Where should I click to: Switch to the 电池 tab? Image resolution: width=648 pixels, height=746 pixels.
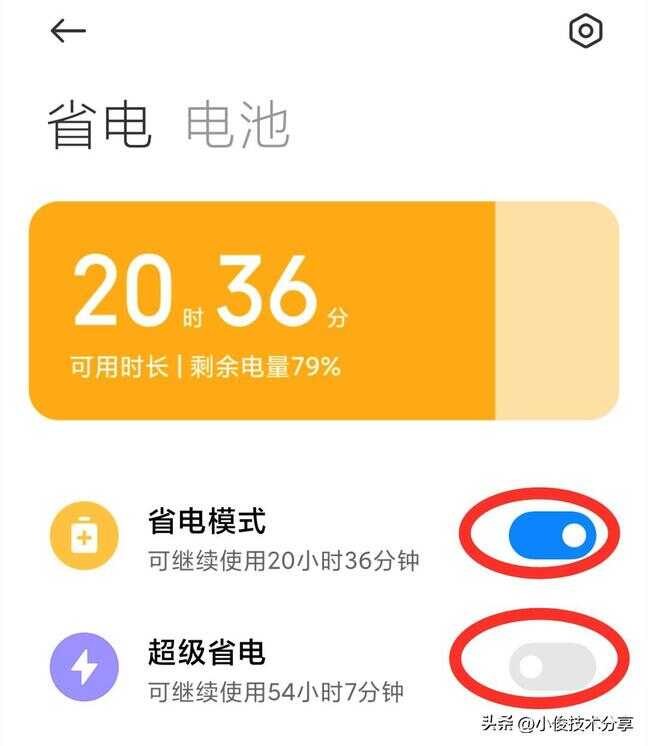pos(238,126)
